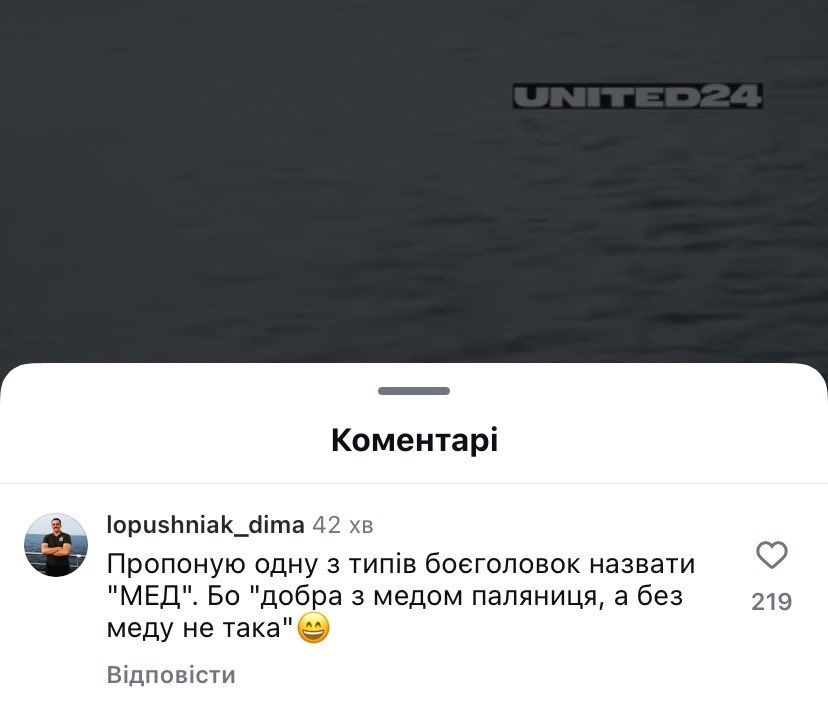828x709 pixels.
Task: Open lopushniak_dima's profile picture
Action: (x=56, y=545)
